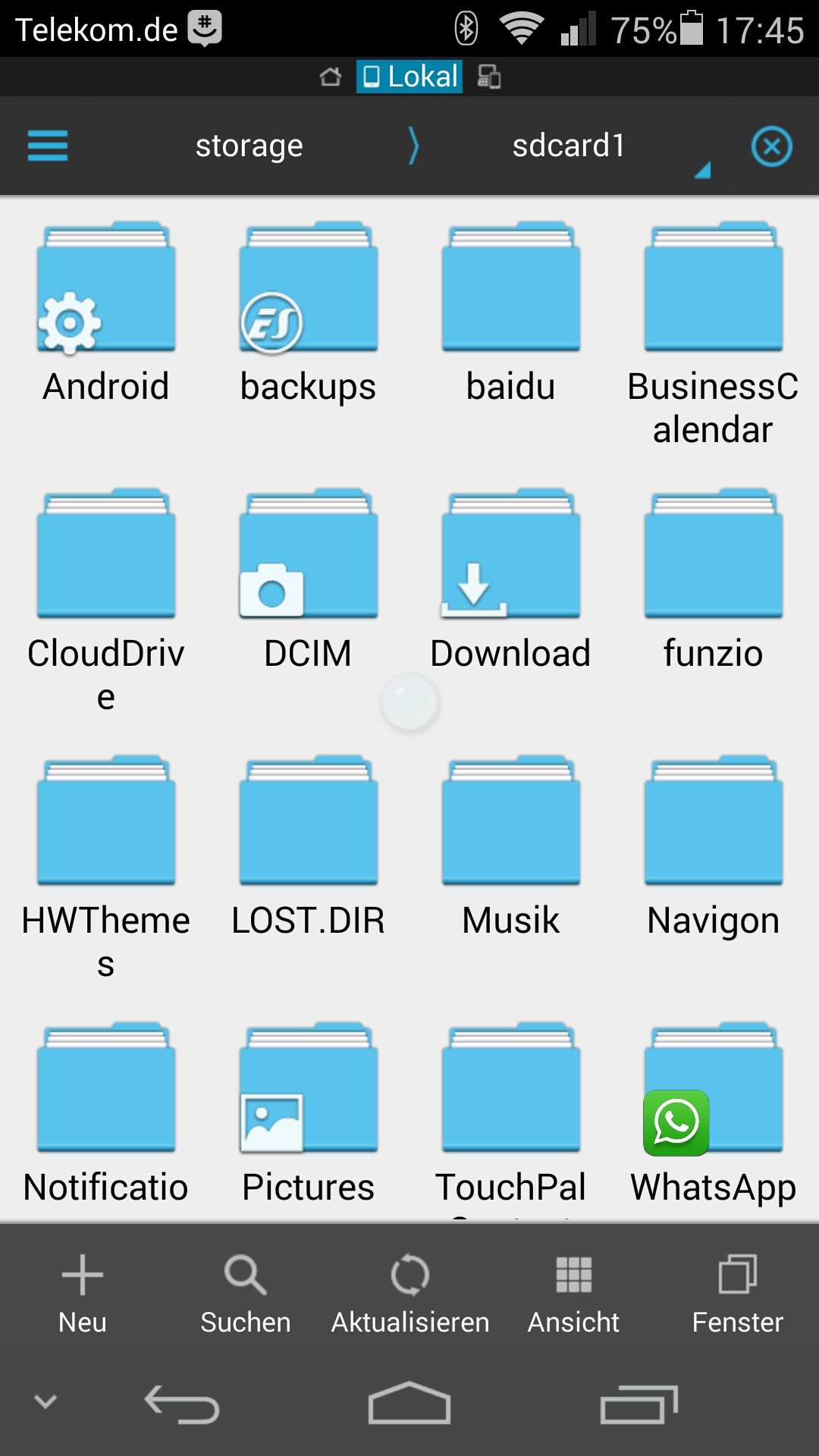Open the BusinessCalendar folder
This screenshot has height=1456, width=819.
click(x=713, y=334)
